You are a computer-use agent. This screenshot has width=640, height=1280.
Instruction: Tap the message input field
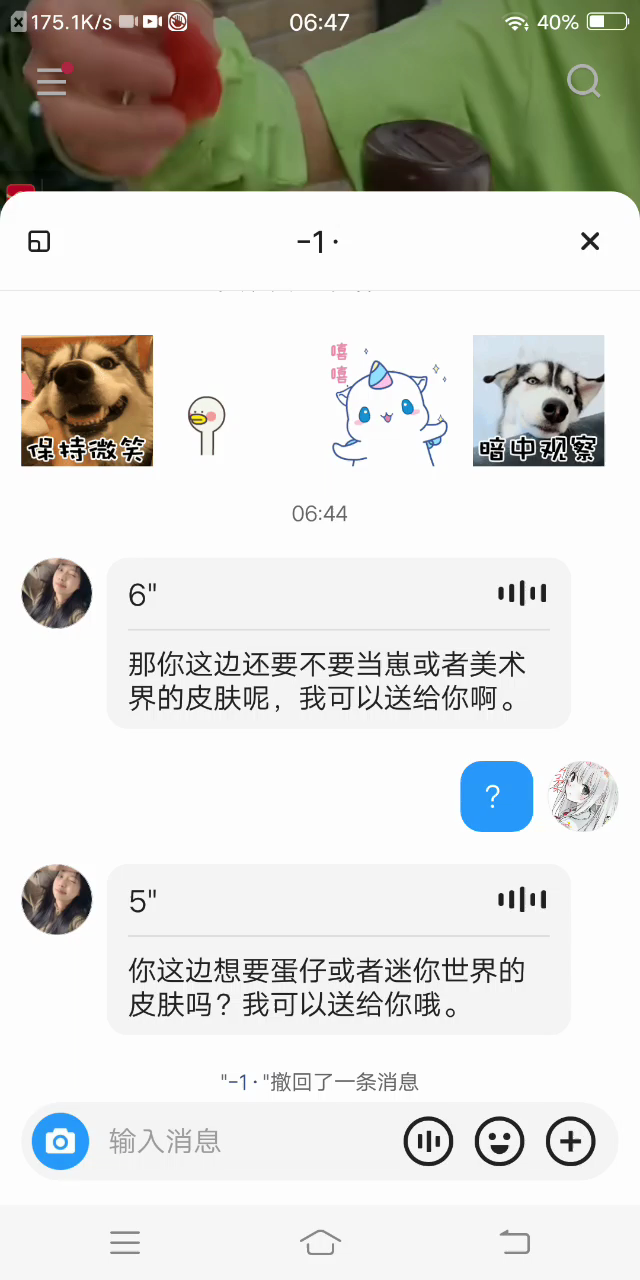point(250,1141)
